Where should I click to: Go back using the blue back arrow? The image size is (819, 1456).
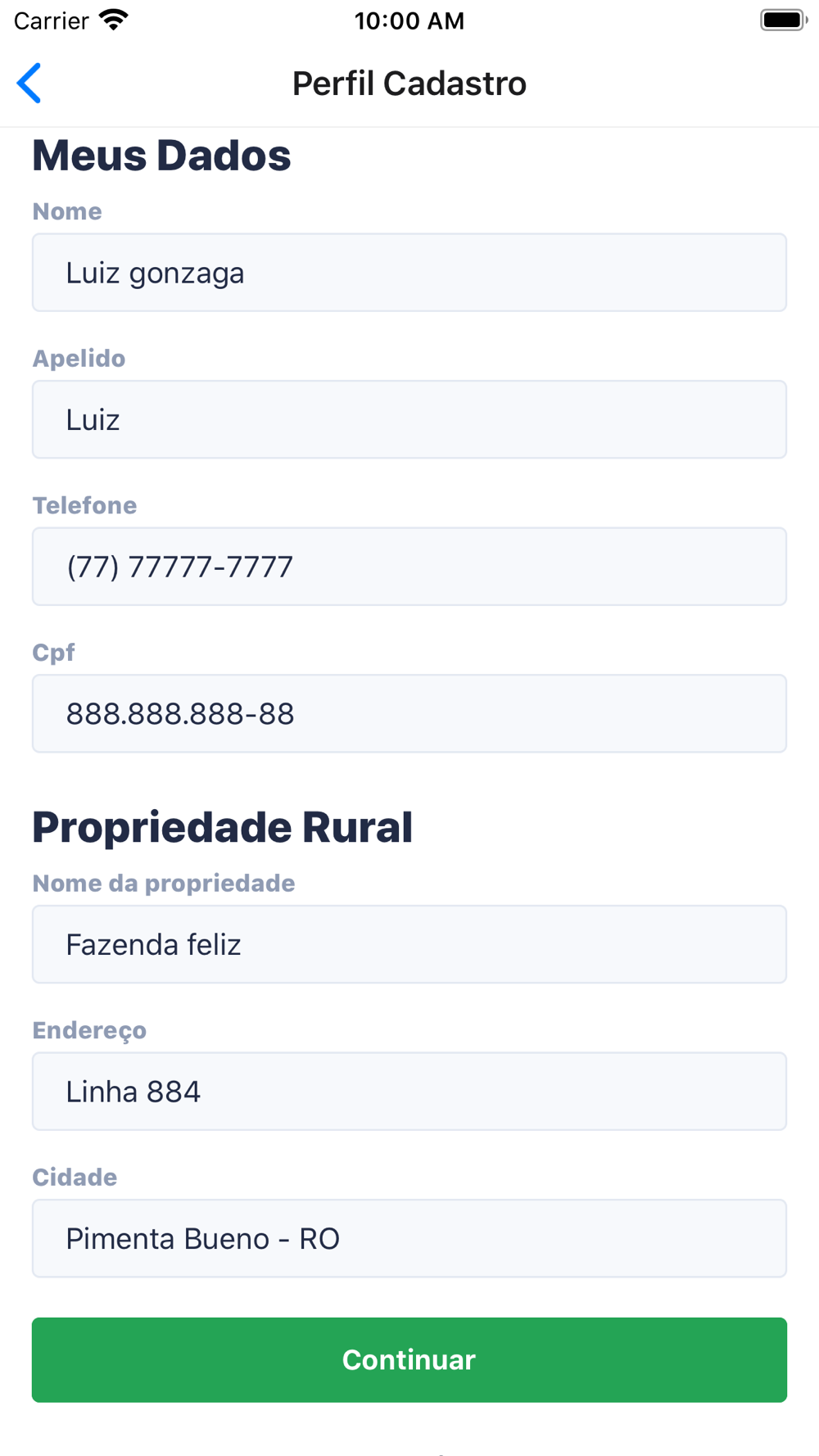(29, 84)
